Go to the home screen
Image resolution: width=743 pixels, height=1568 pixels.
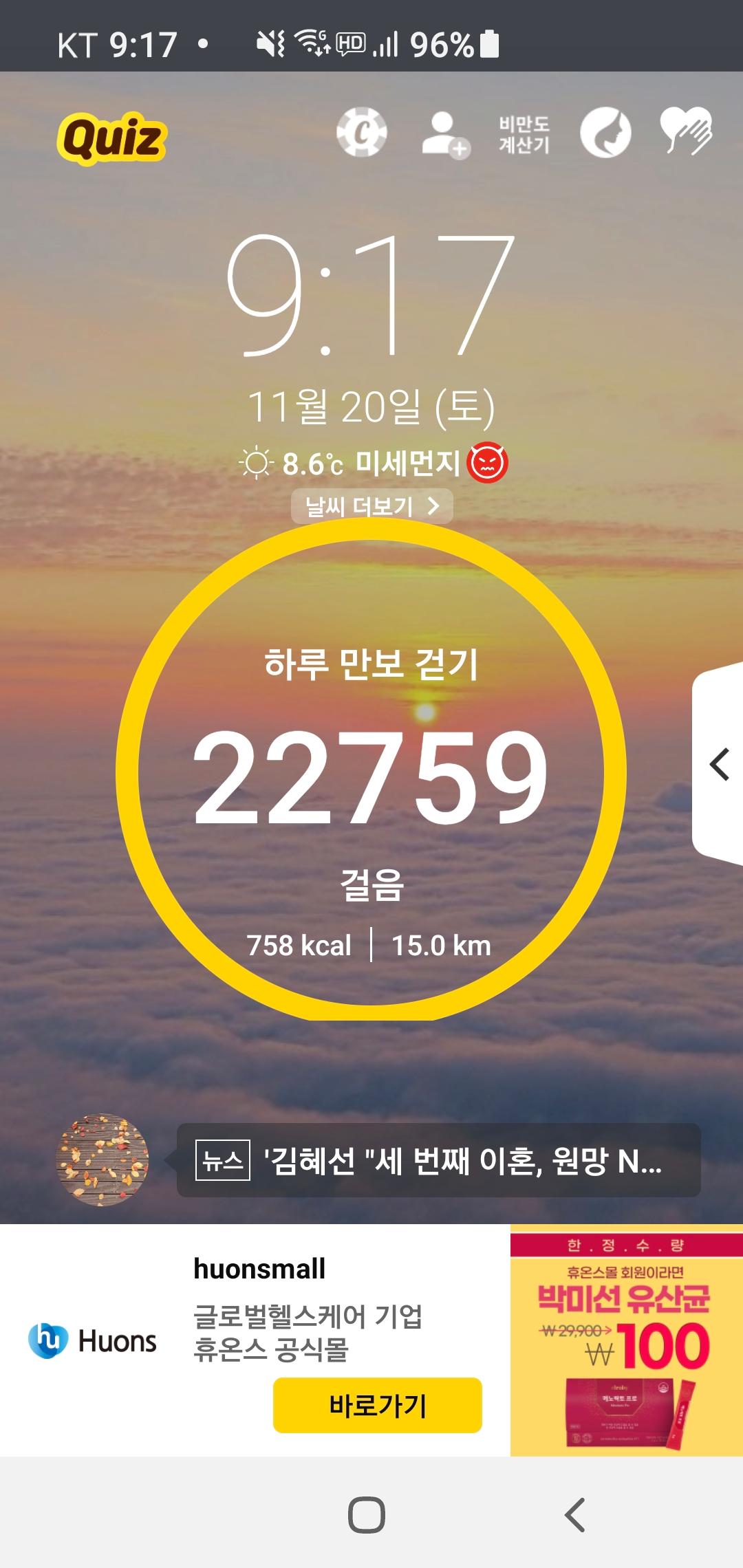click(366, 1514)
